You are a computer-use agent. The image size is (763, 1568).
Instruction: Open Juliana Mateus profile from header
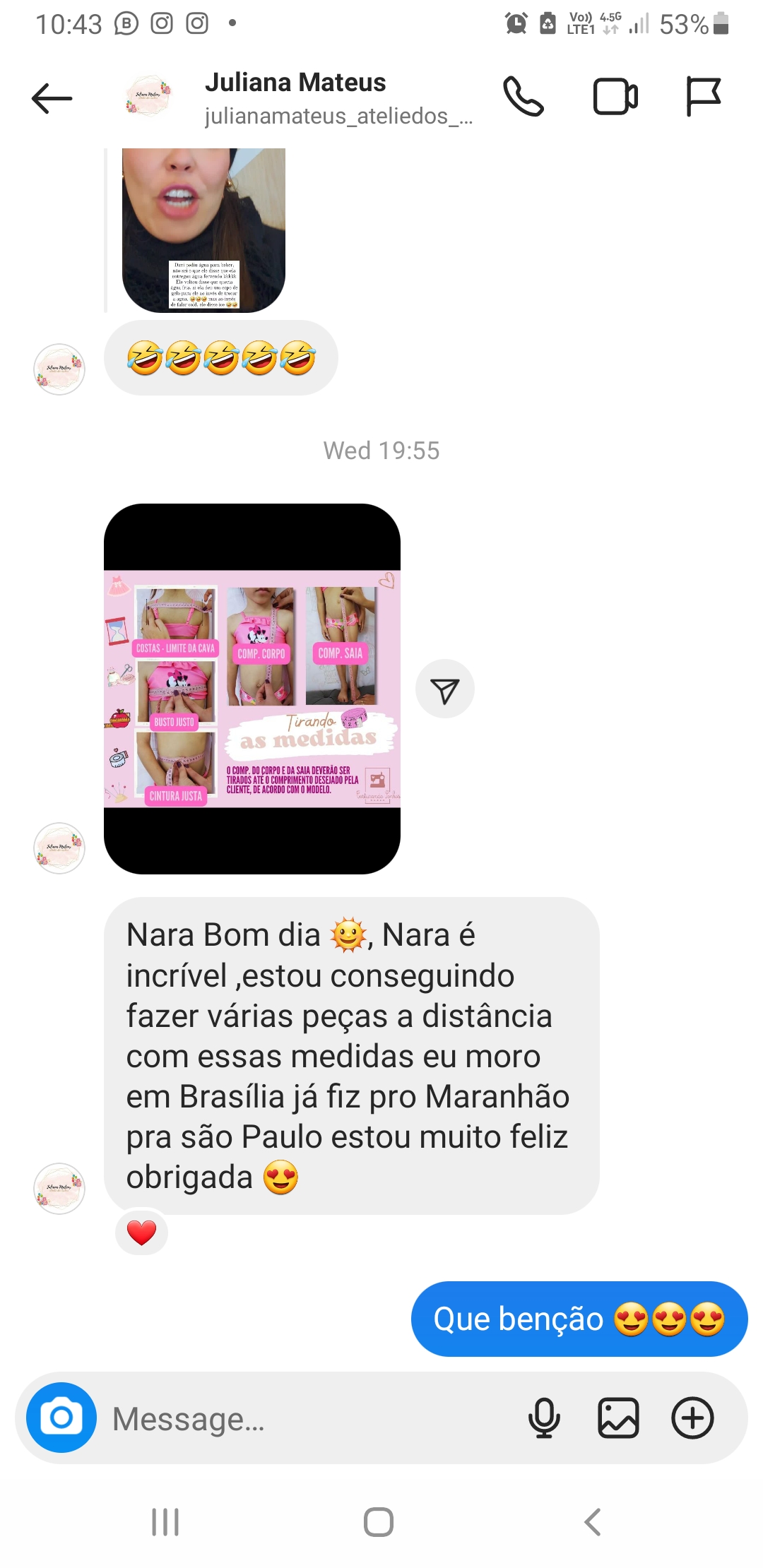pyautogui.click(x=295, y=97)
